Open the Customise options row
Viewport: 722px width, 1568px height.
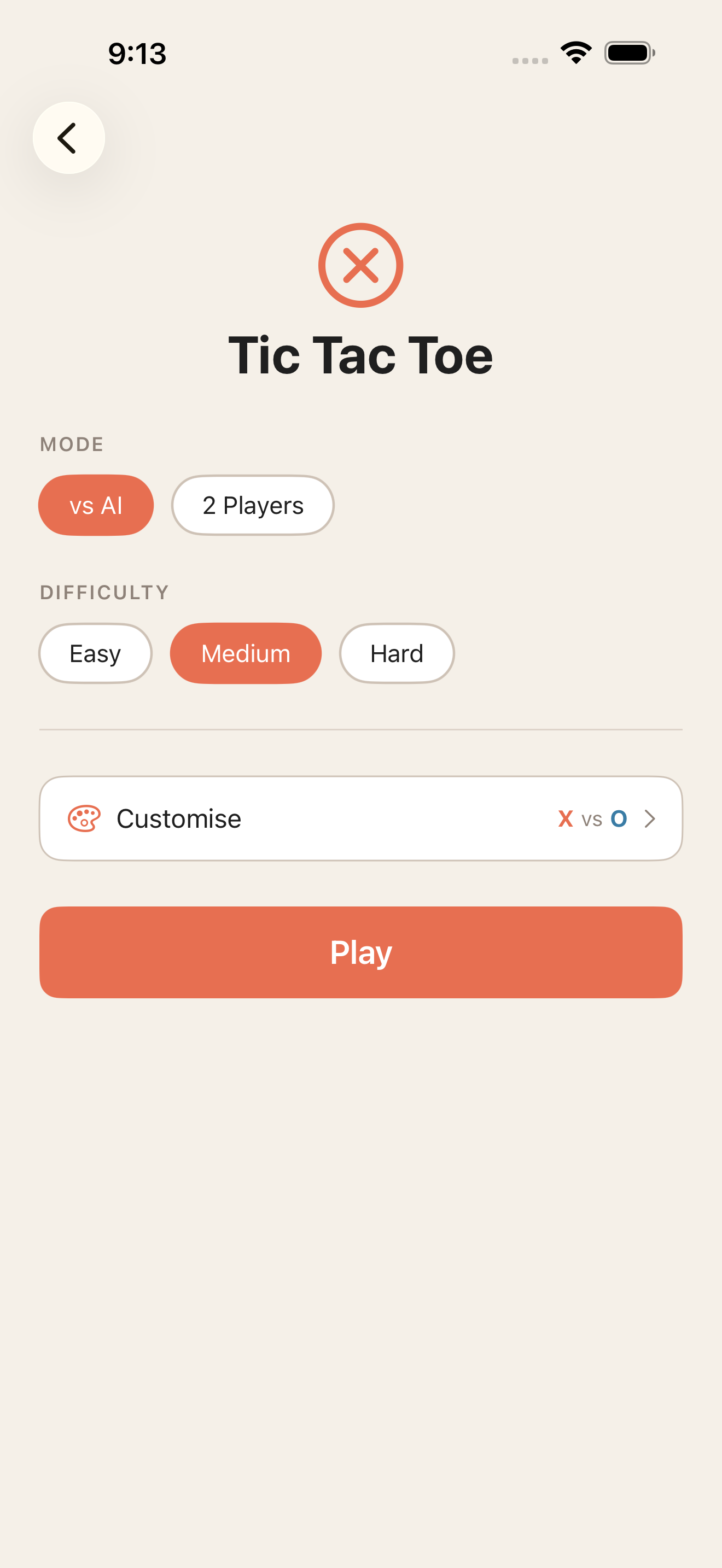(x=360, y=818)
